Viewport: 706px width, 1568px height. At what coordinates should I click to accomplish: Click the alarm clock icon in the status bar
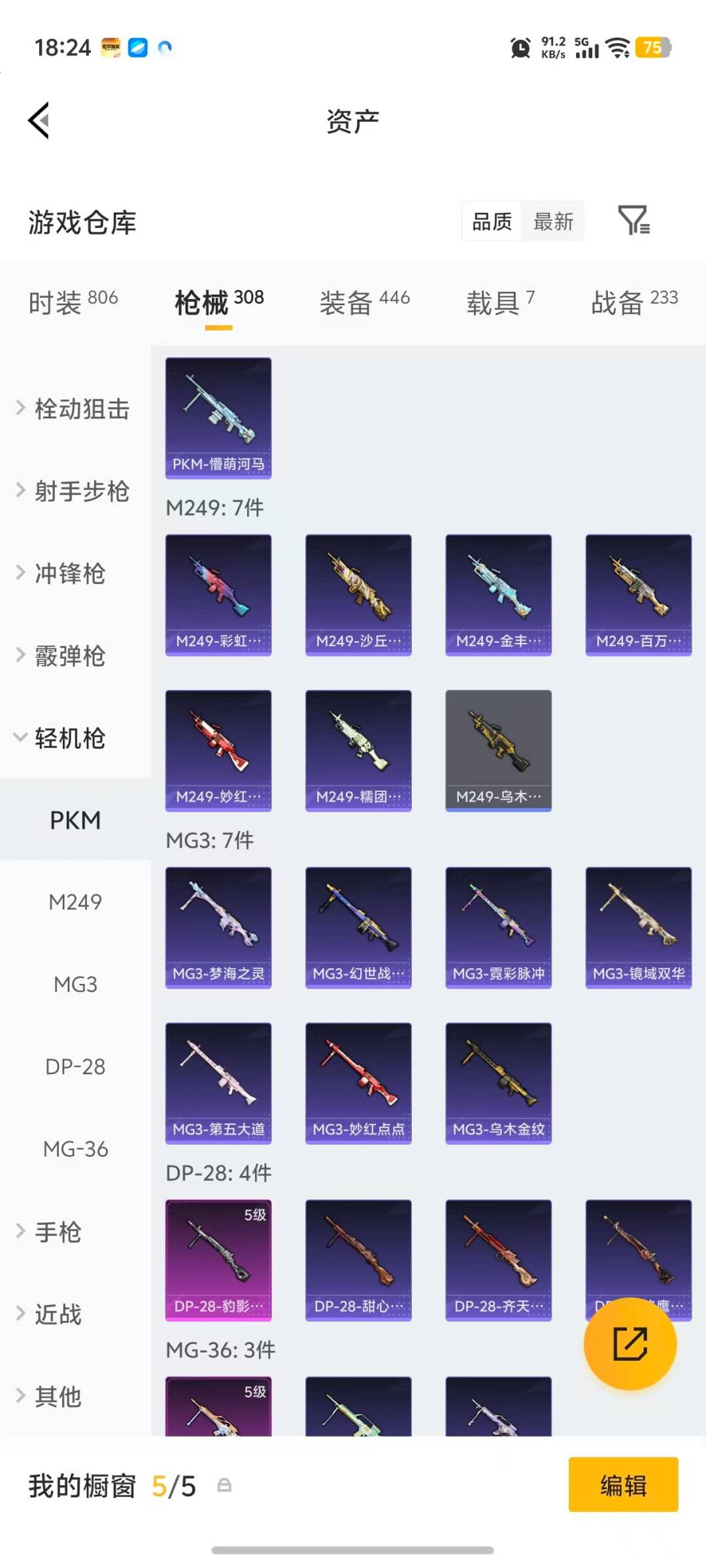tap(520, 48)
